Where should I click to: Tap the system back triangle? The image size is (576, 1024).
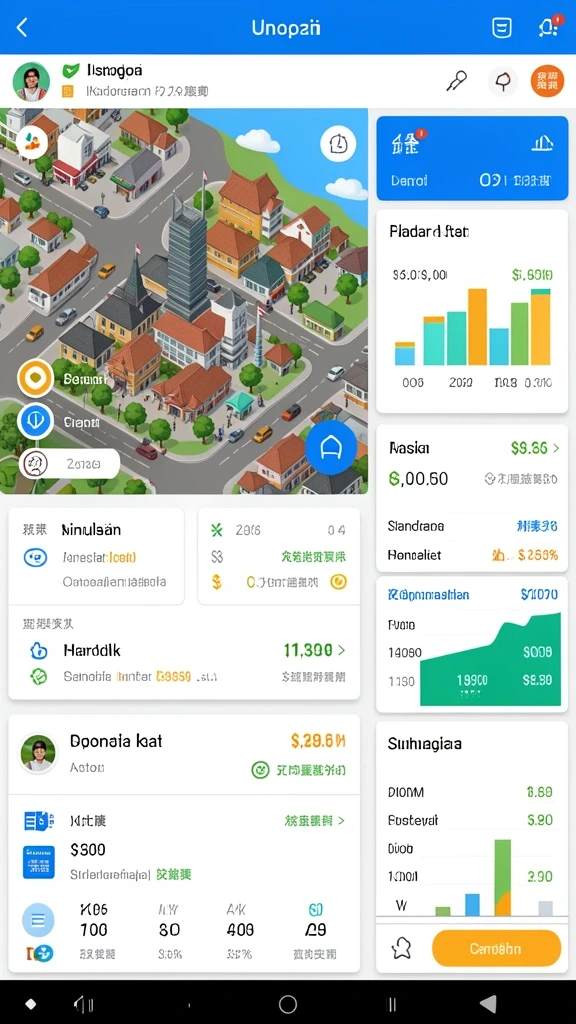pos(488,1004)
